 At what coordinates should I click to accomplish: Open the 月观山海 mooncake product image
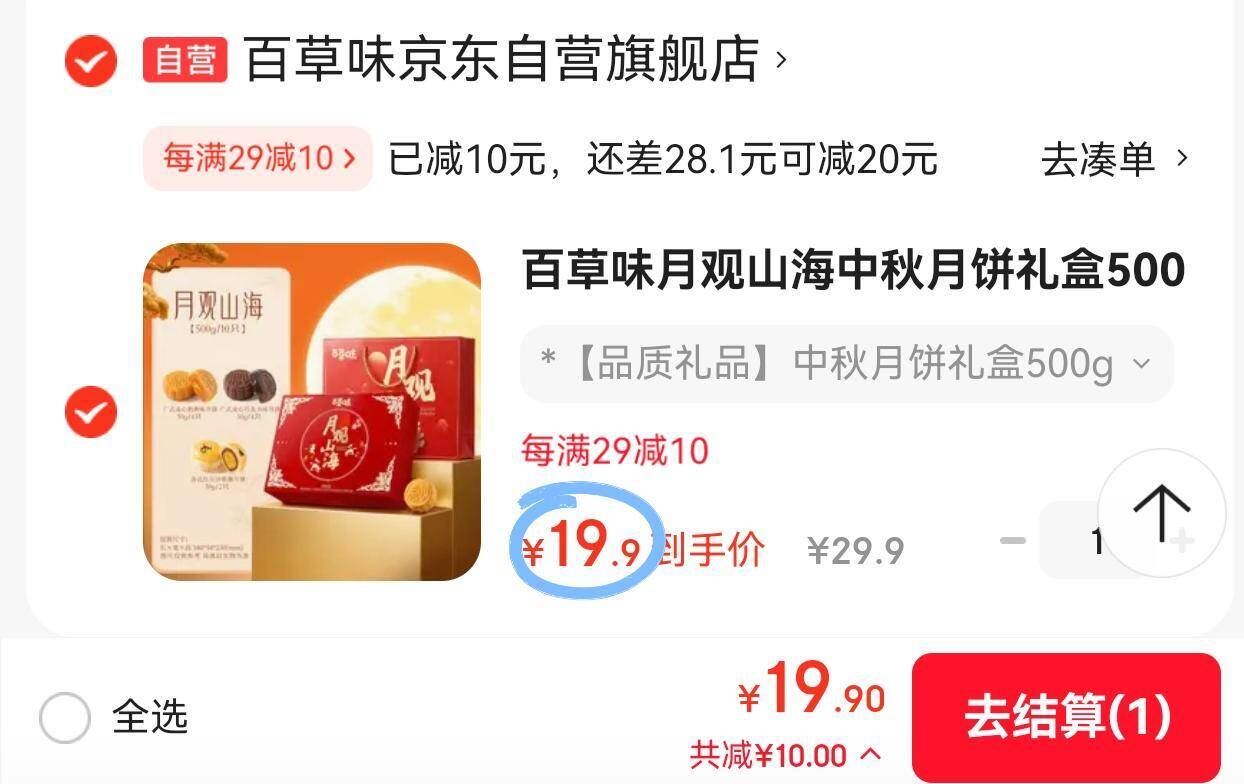312,411
